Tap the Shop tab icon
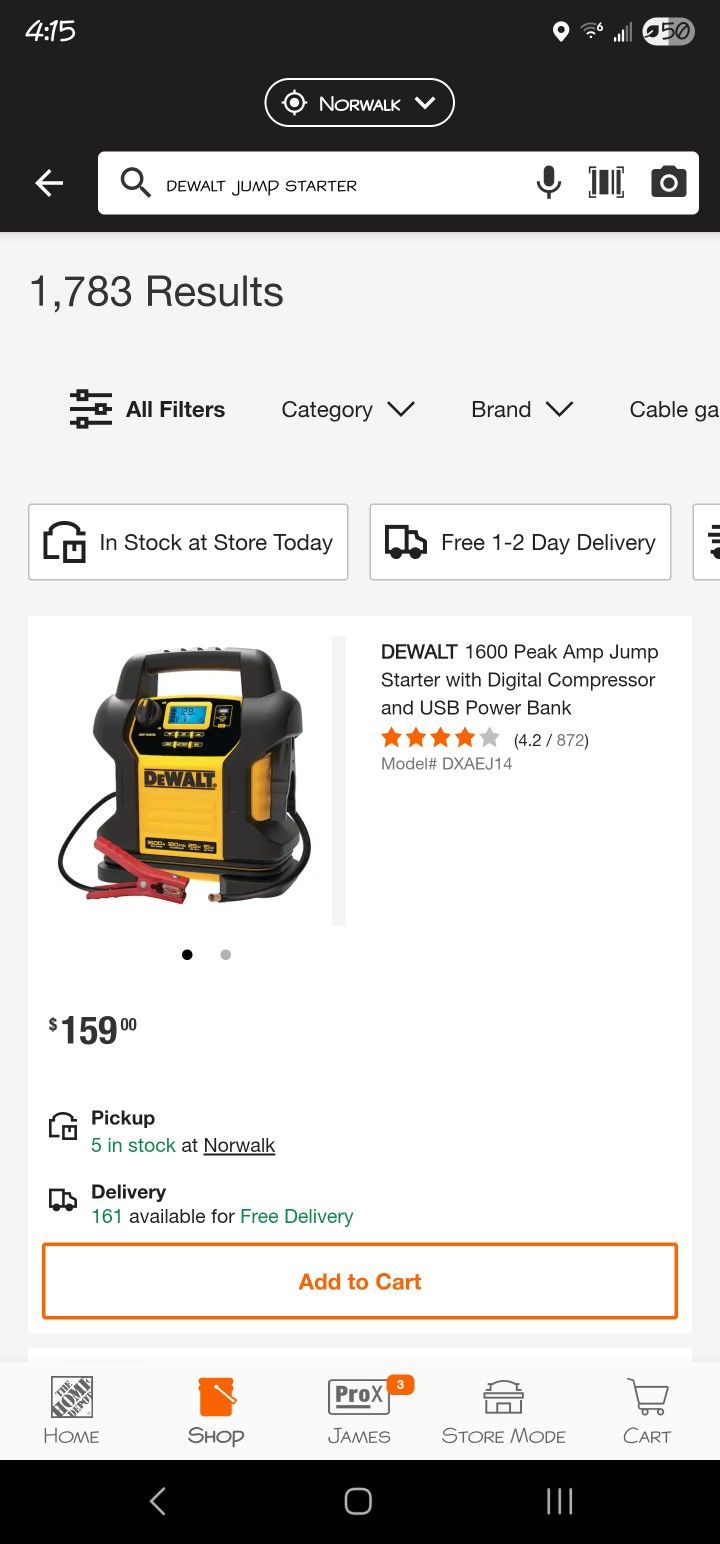Screen dimensions: 720x1544 216,1408
